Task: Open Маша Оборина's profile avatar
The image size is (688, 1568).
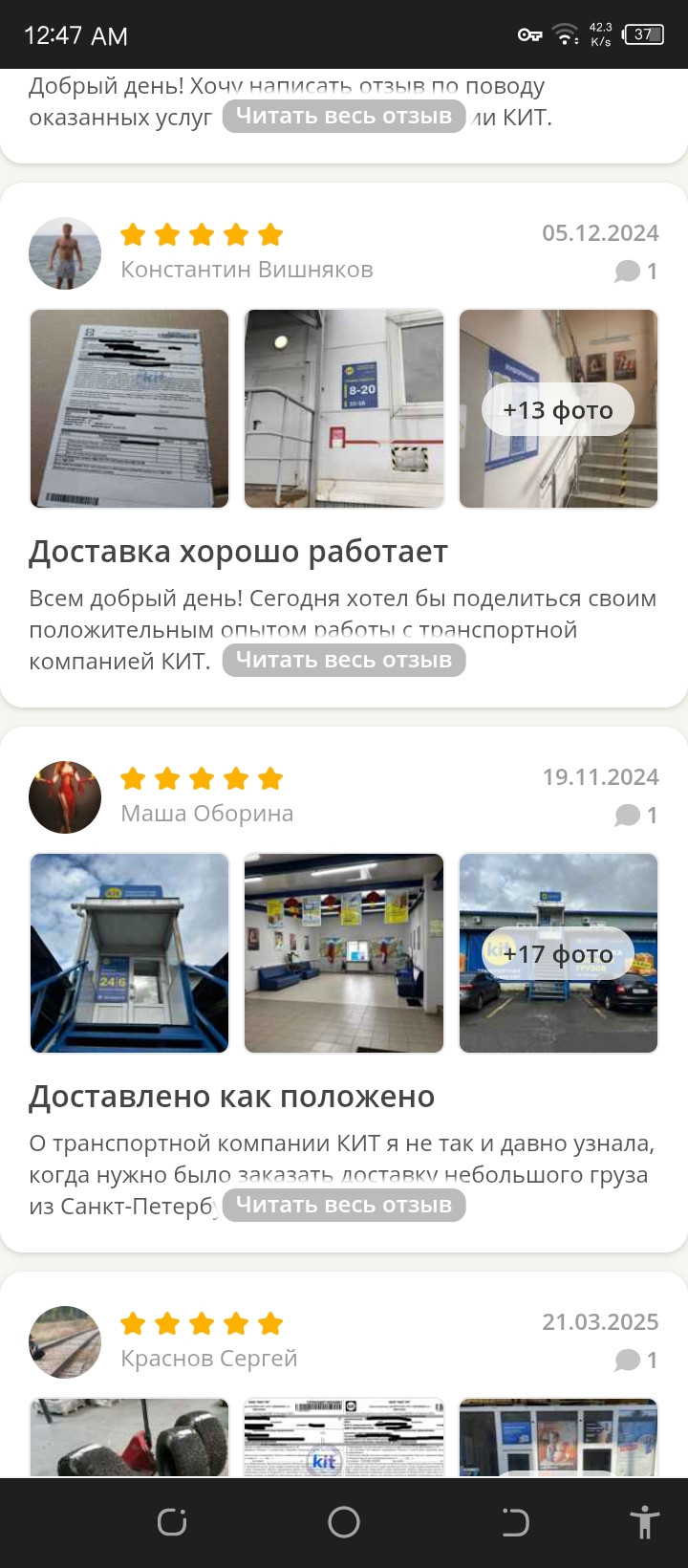Action: (x=65, y=797)
